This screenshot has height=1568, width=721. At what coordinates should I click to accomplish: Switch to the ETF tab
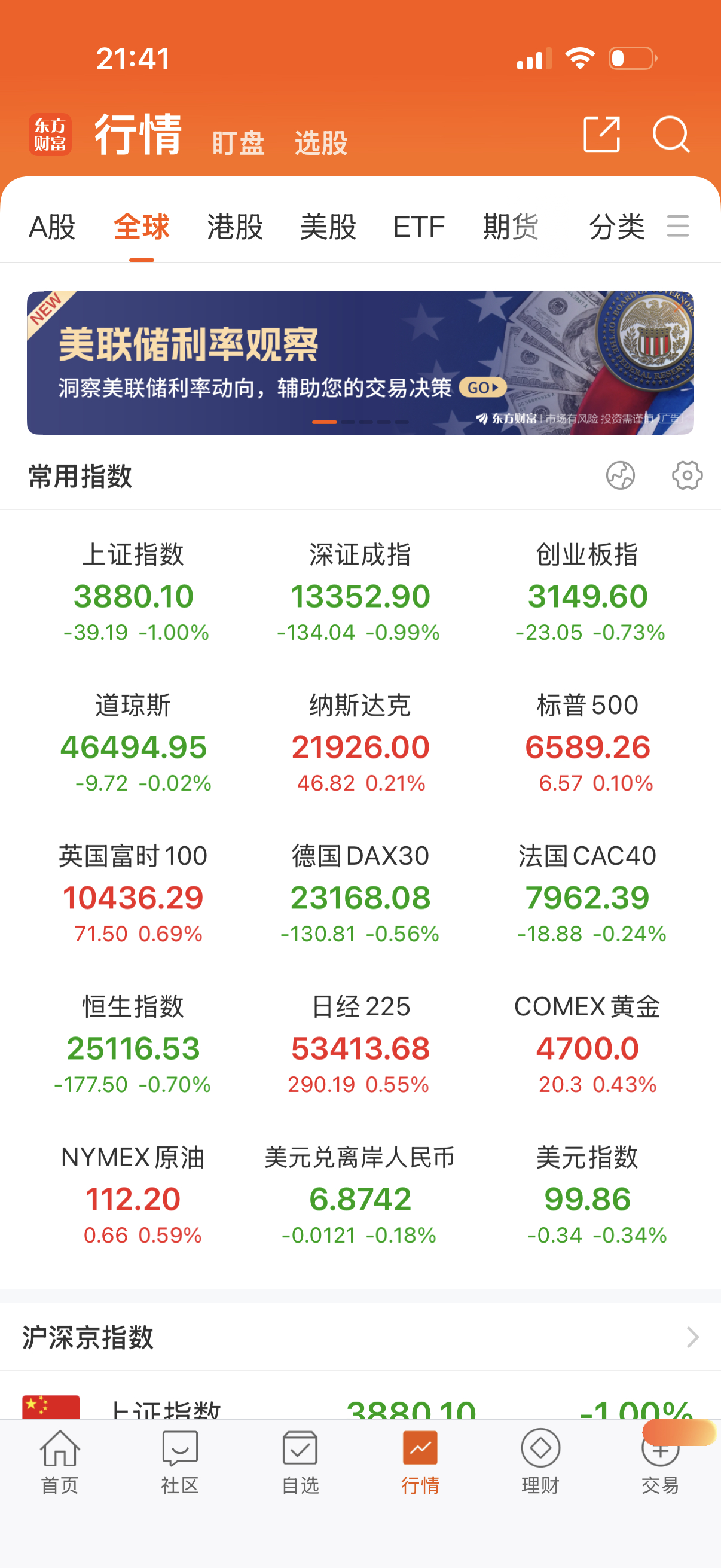tap(418, 227)
